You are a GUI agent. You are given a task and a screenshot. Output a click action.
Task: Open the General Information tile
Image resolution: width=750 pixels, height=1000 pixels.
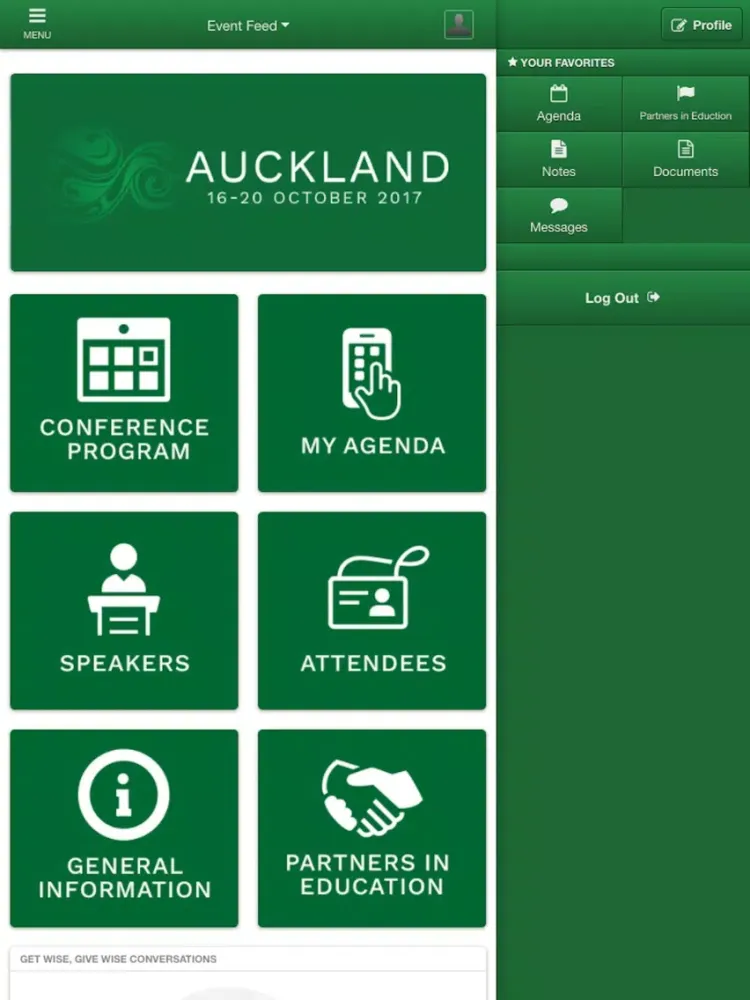coord(124,828)
